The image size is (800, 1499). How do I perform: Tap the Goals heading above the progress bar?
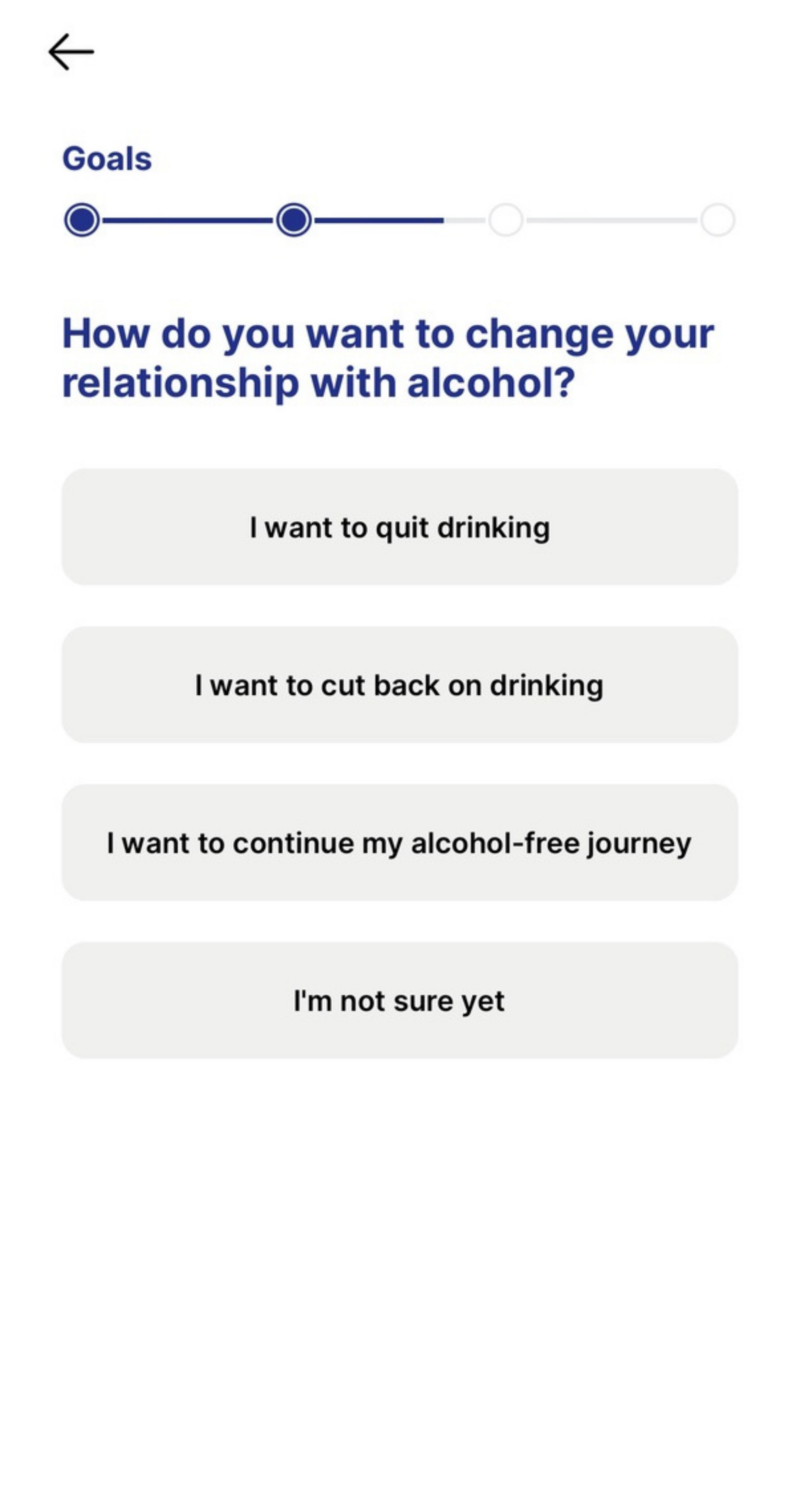106,157
